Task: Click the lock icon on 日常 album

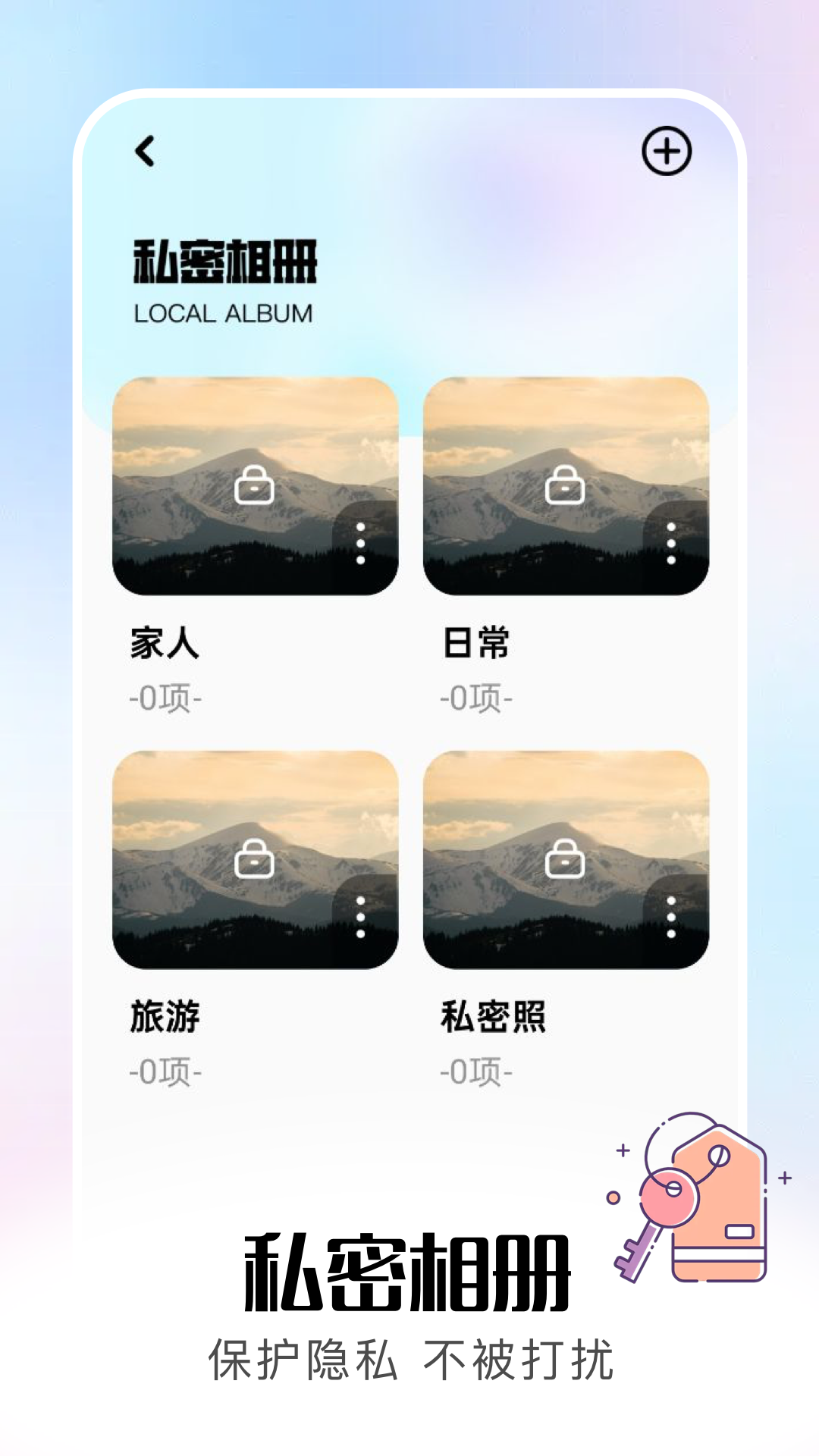Action: point(567,482)
